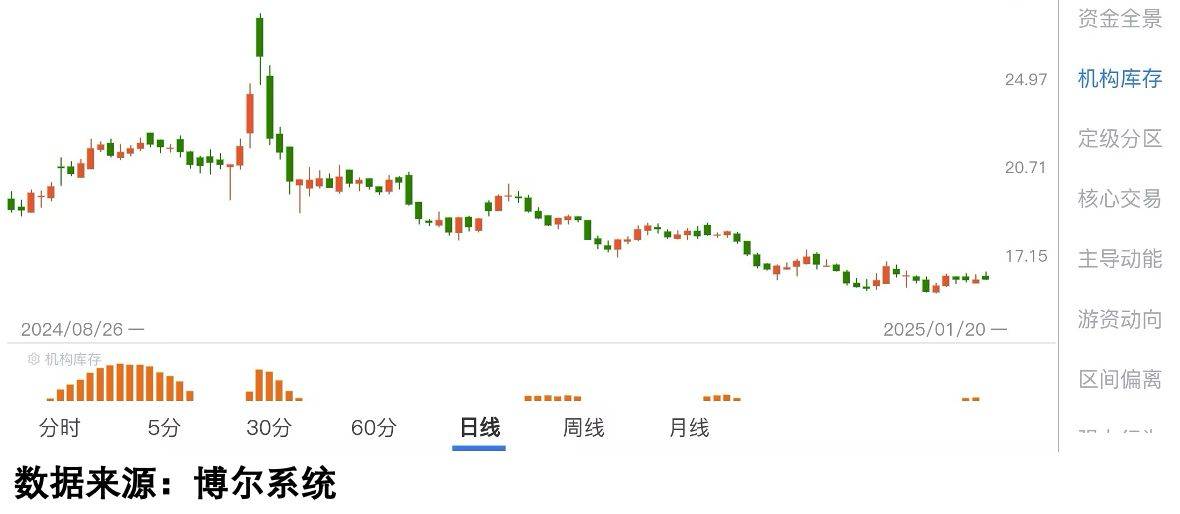
Task: Open the 日线 daily chart
Action: [479, 428]
